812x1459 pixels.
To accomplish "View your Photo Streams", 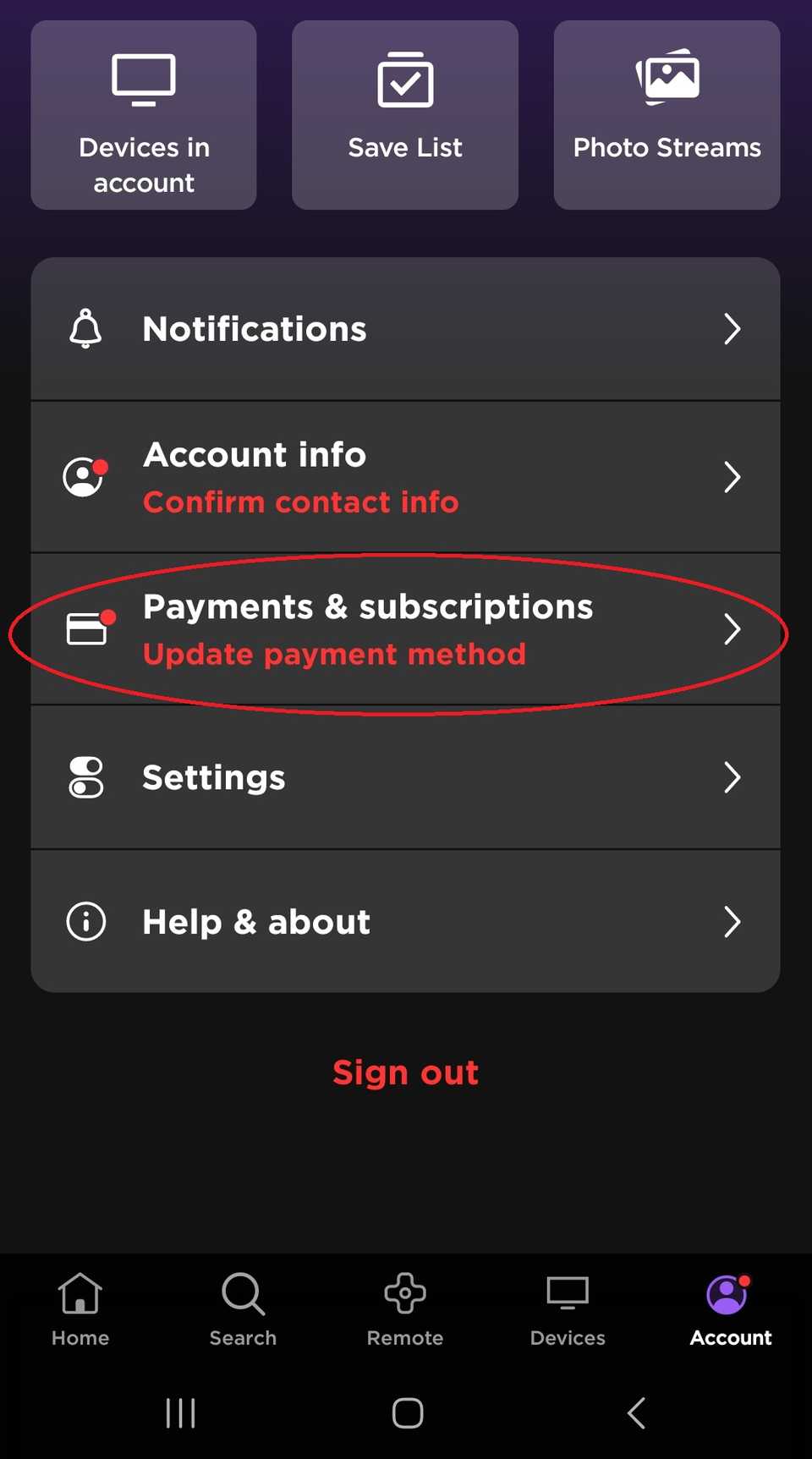I will (666, 114).
